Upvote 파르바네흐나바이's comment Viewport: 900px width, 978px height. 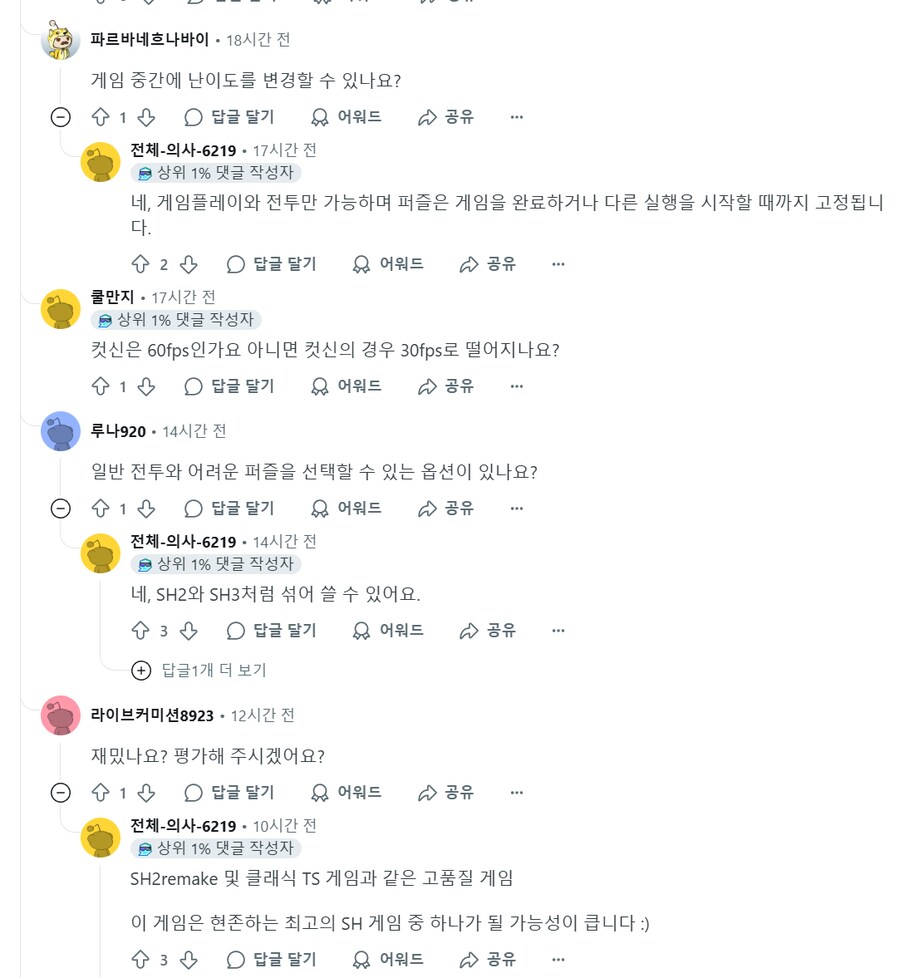point(100,117)
